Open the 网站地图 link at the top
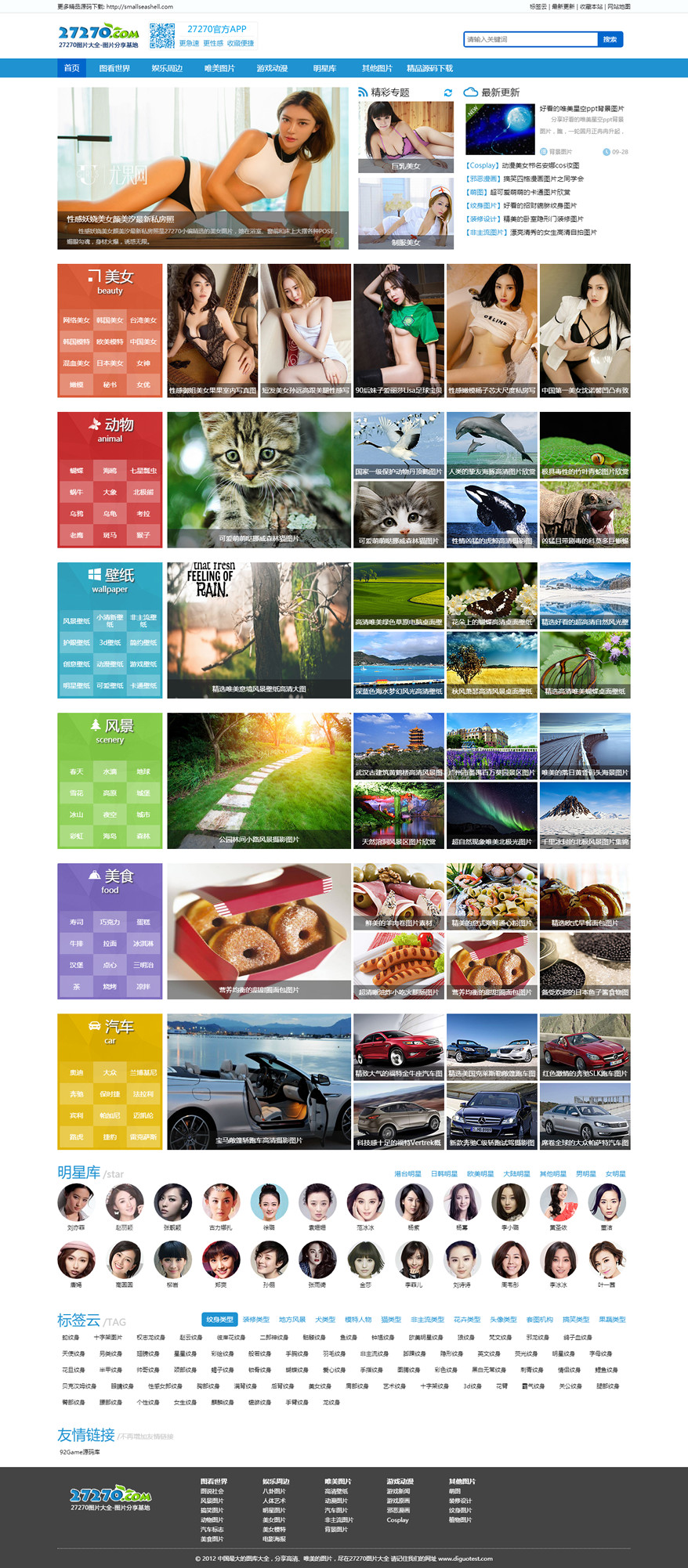The image size is (688, 1568). click(x=618, y=6)
